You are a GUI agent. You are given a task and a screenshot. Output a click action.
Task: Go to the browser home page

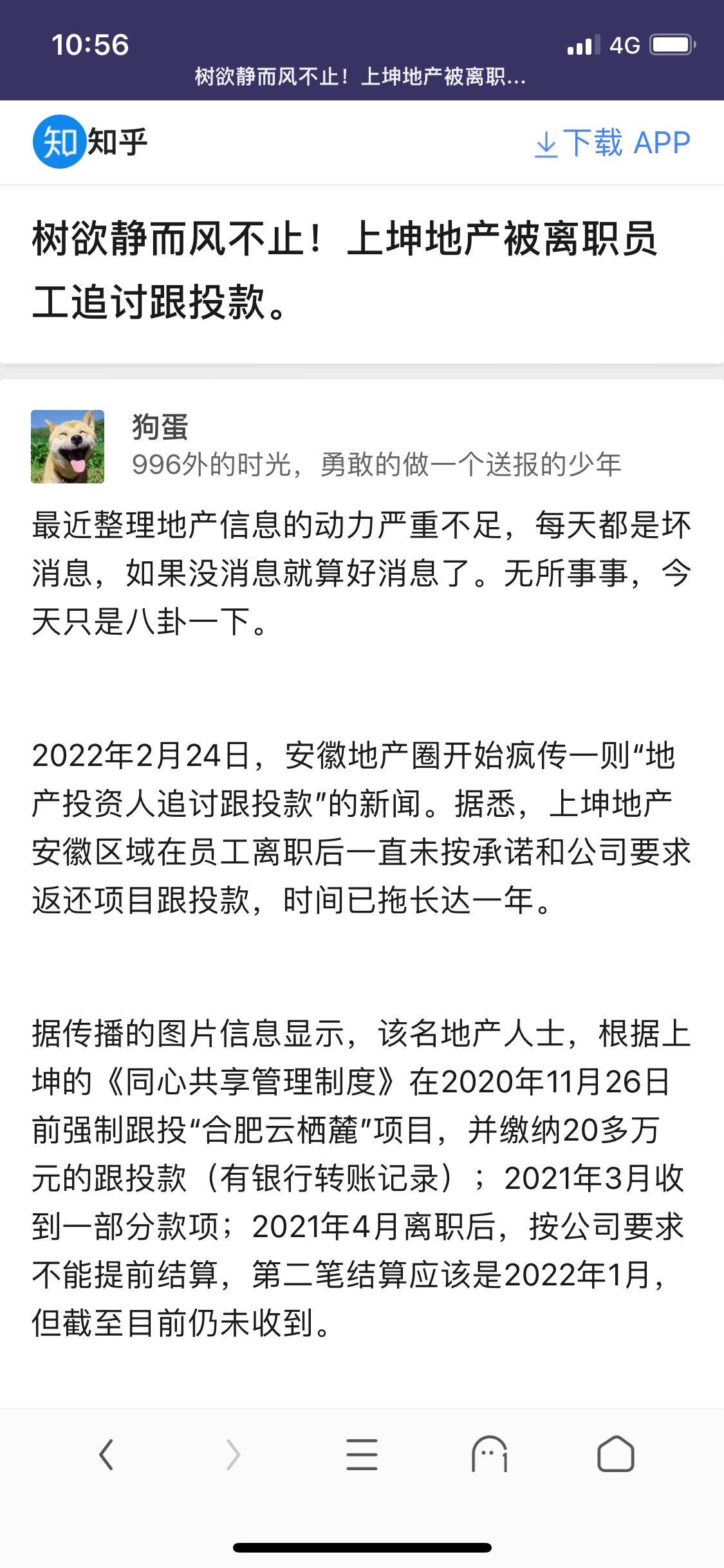click(x=616, y=1455)
